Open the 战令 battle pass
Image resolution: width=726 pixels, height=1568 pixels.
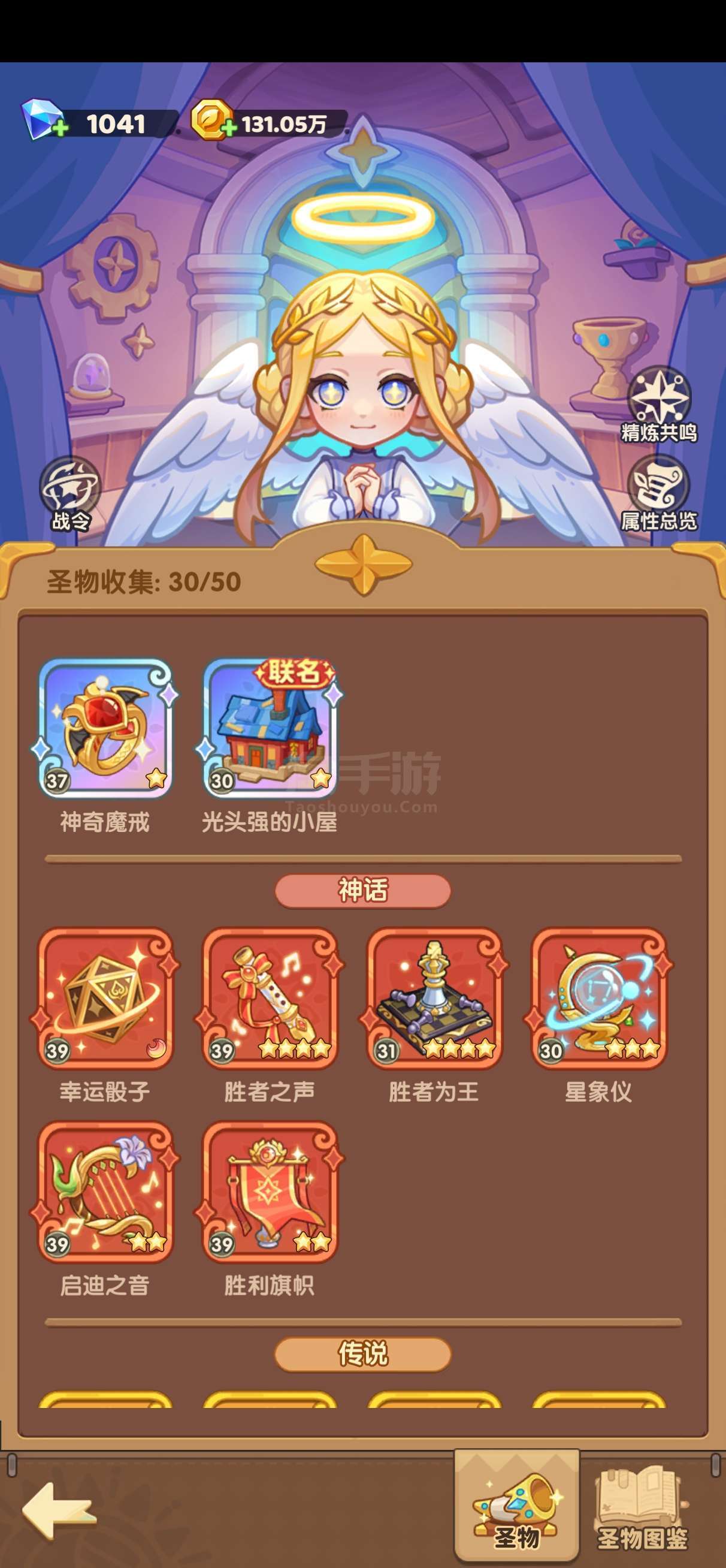(x=70, y=494)
